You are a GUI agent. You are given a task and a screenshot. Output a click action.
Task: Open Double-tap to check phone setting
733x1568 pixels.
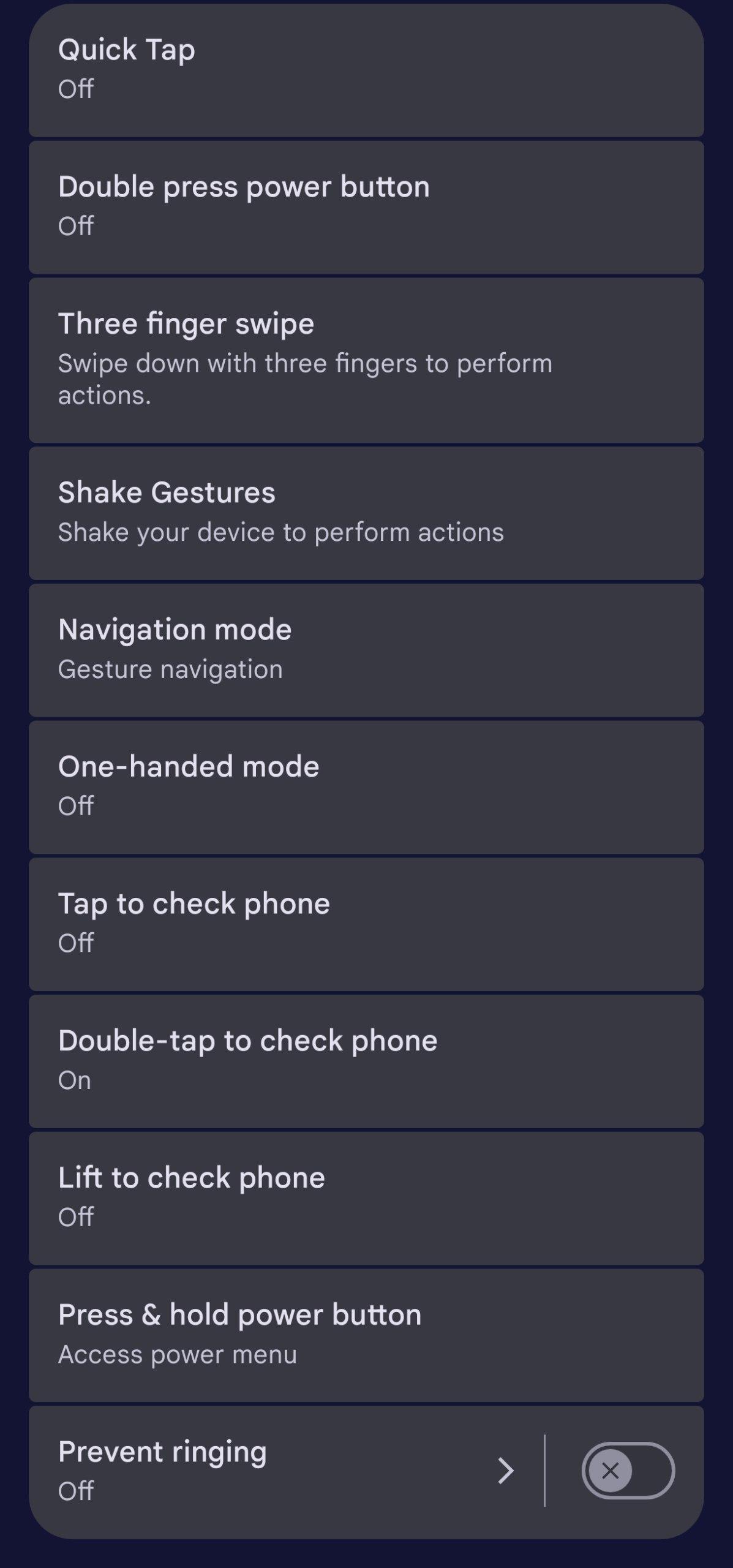366,1061
